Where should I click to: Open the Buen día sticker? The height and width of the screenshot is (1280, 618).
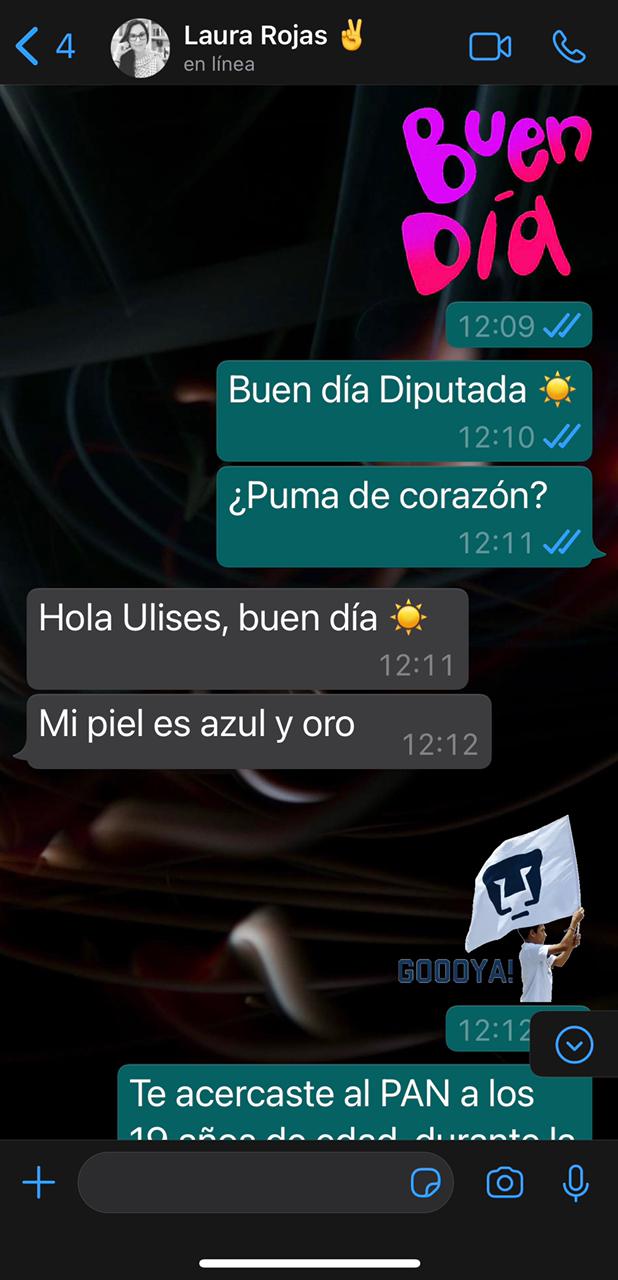(496, 202)
